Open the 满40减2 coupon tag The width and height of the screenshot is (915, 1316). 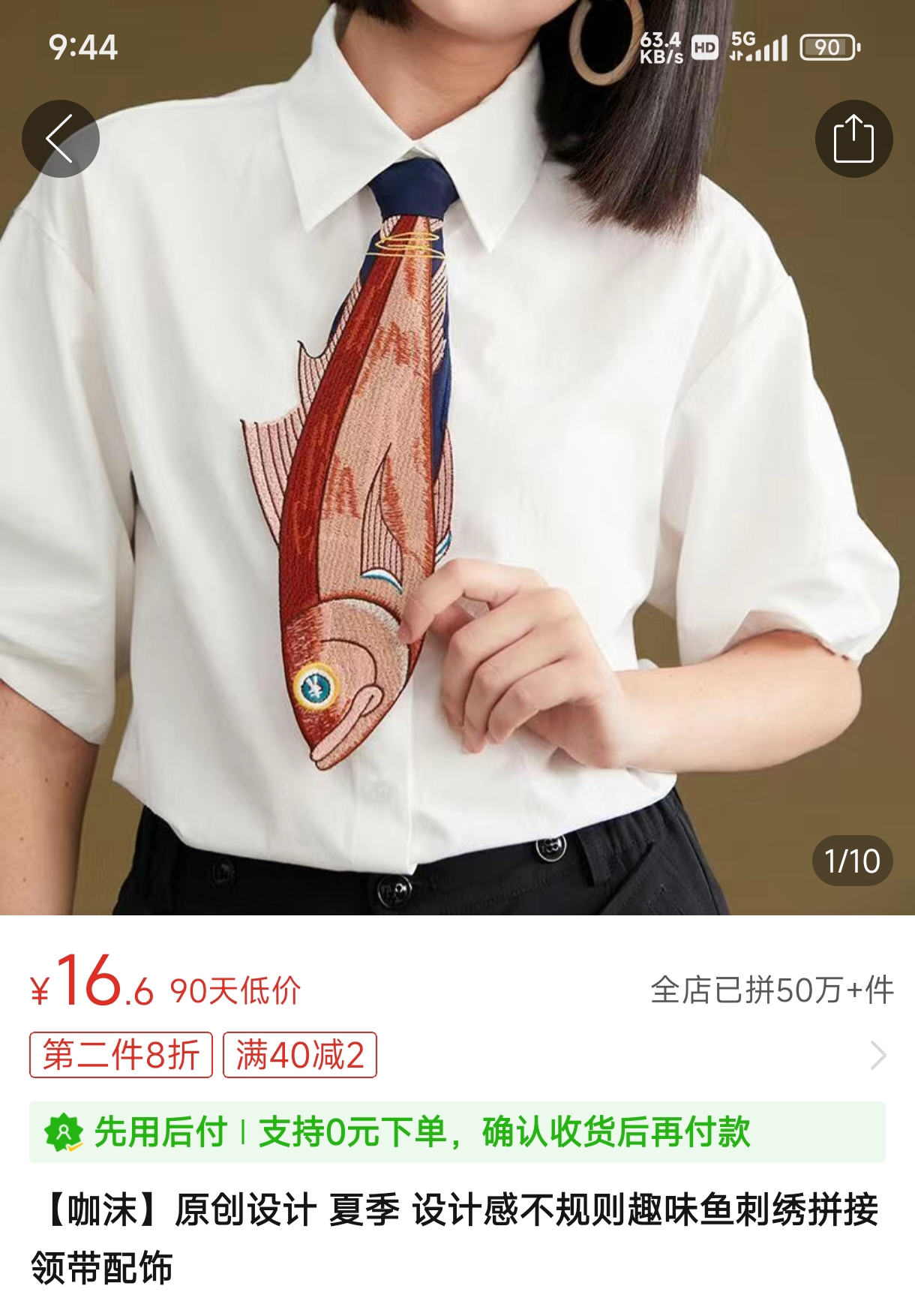[x=300, y=1055]
